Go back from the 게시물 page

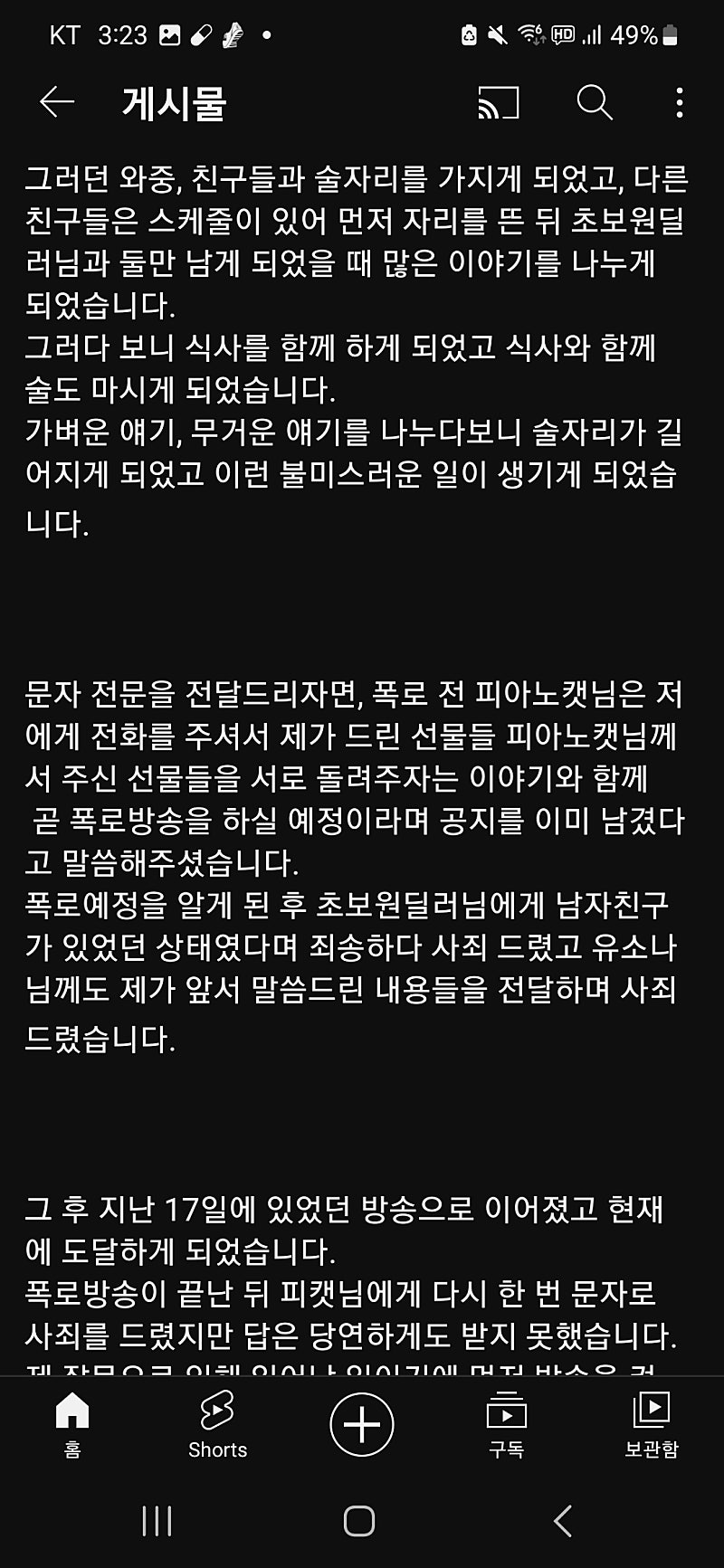pyautogui.click(x=56, y=102)
